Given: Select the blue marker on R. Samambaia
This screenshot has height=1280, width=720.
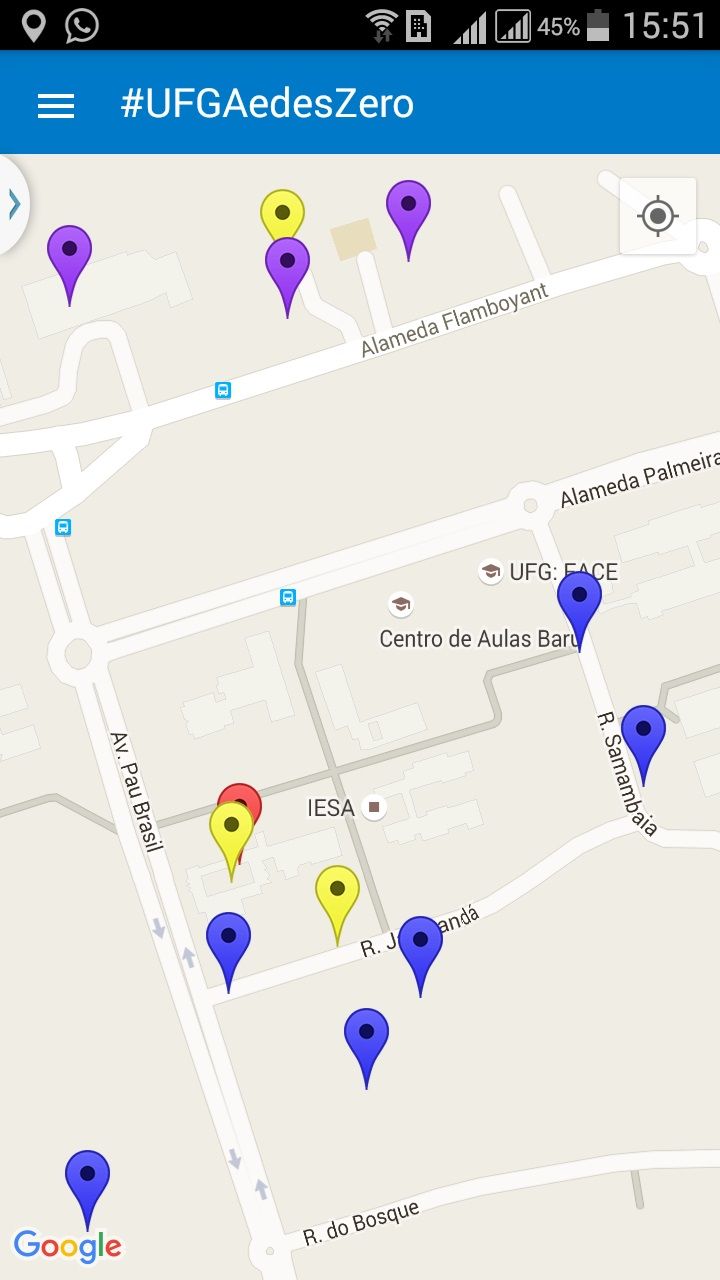Looking at the screenshot, I should click(643, 733).
